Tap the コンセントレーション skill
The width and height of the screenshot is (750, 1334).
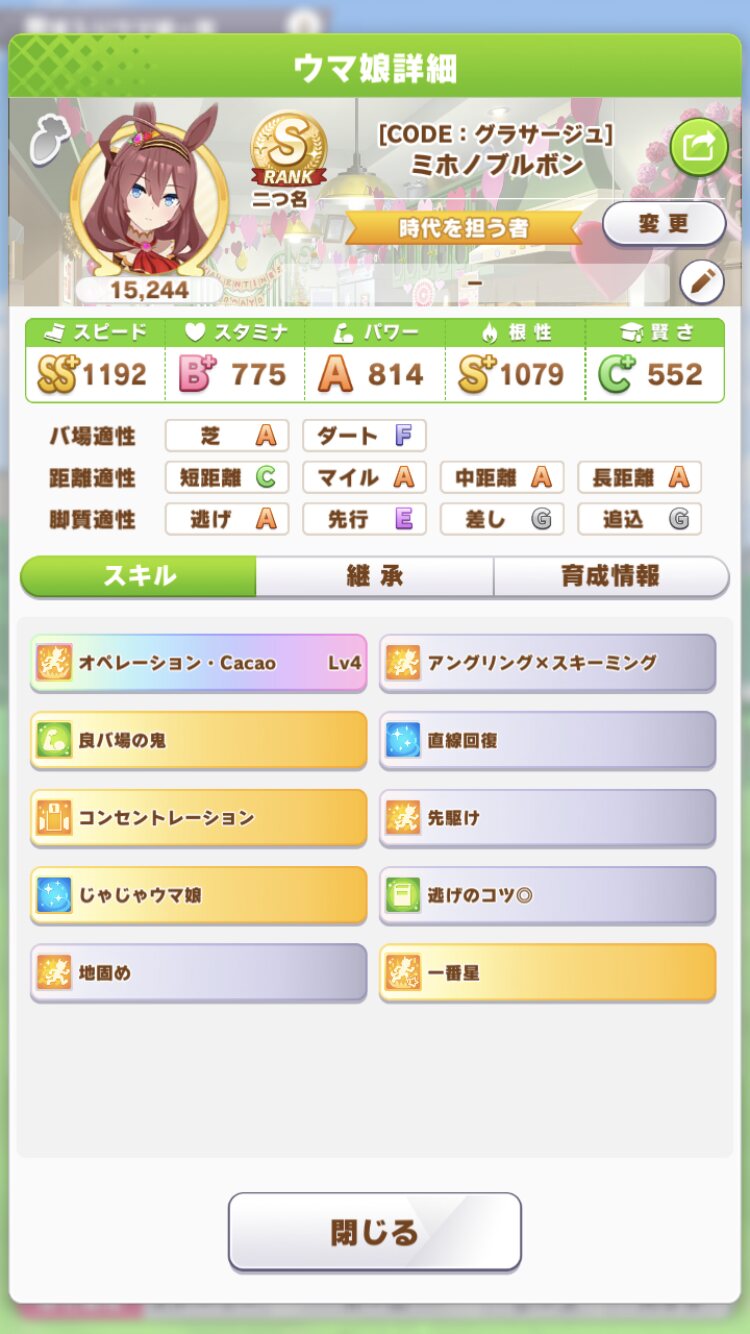pyautogui.click(x=198, y=817)
